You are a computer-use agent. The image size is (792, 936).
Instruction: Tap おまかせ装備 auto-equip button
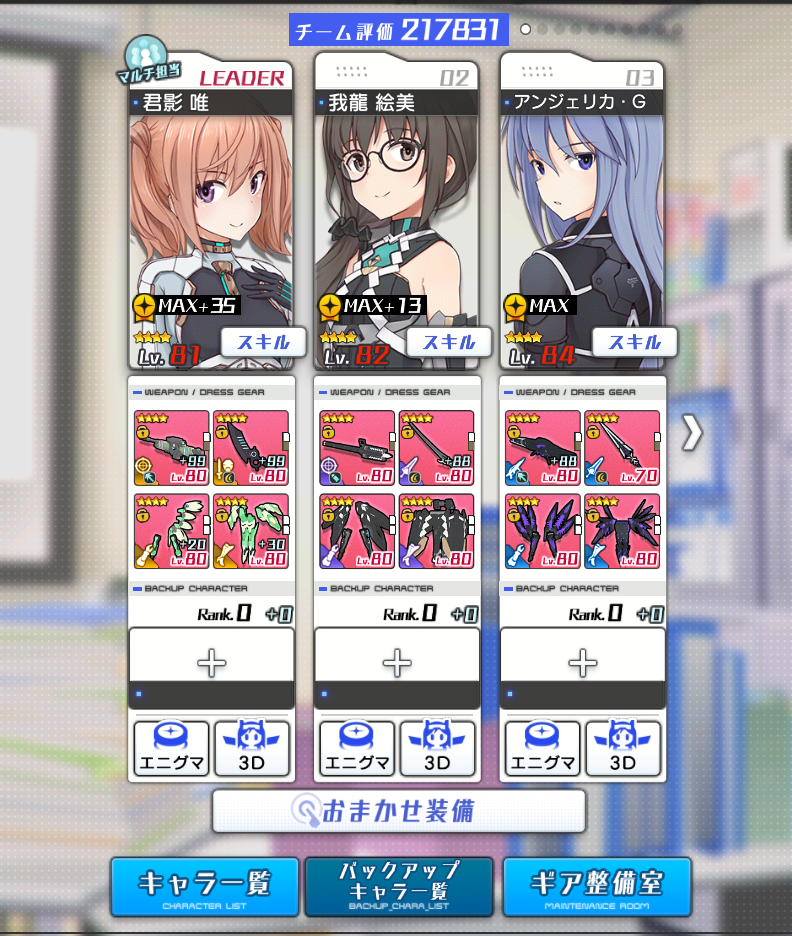399,811
